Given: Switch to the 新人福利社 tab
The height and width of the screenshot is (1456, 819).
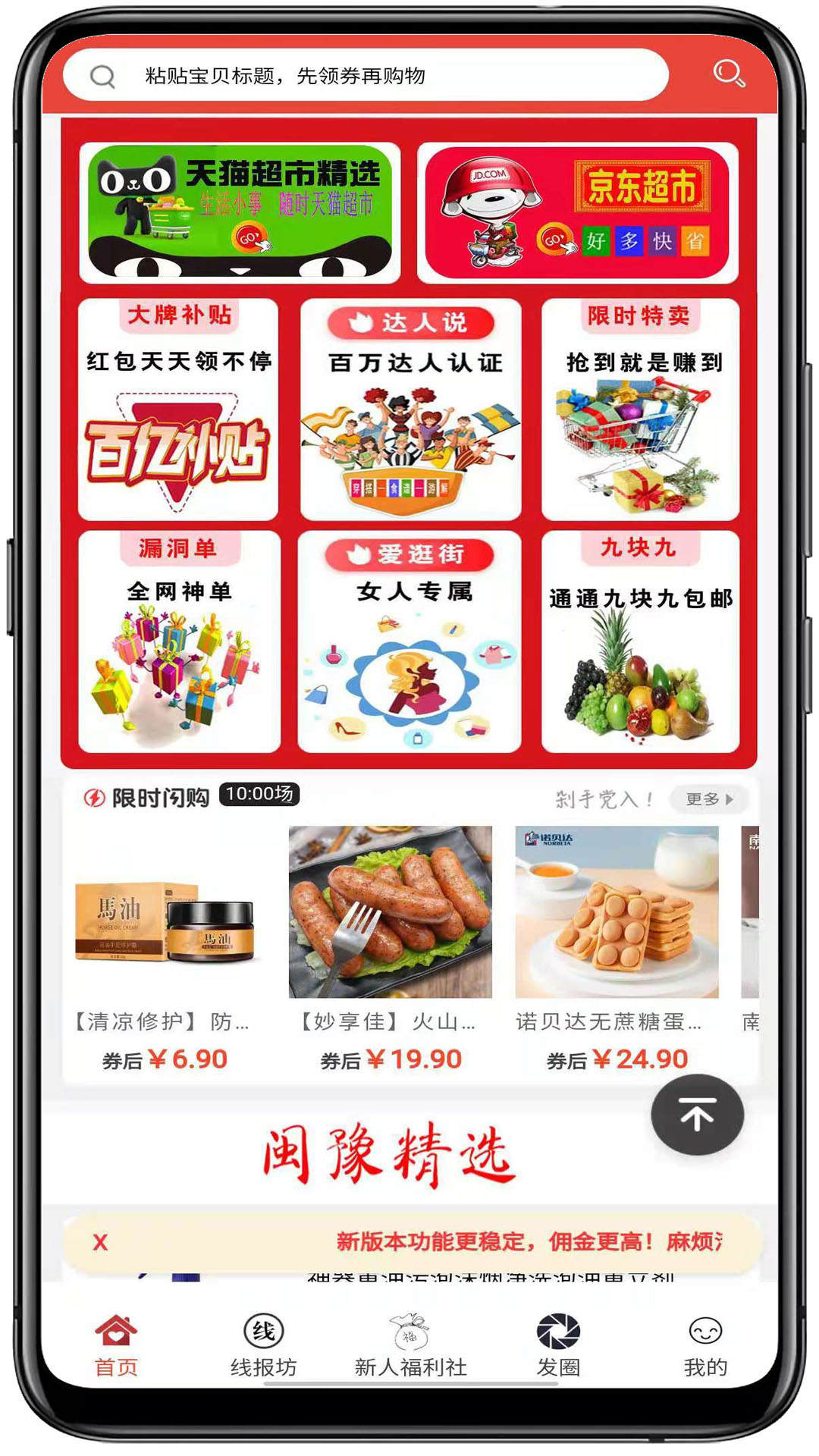Looking at the screenshot, I should click(410, 1345).
